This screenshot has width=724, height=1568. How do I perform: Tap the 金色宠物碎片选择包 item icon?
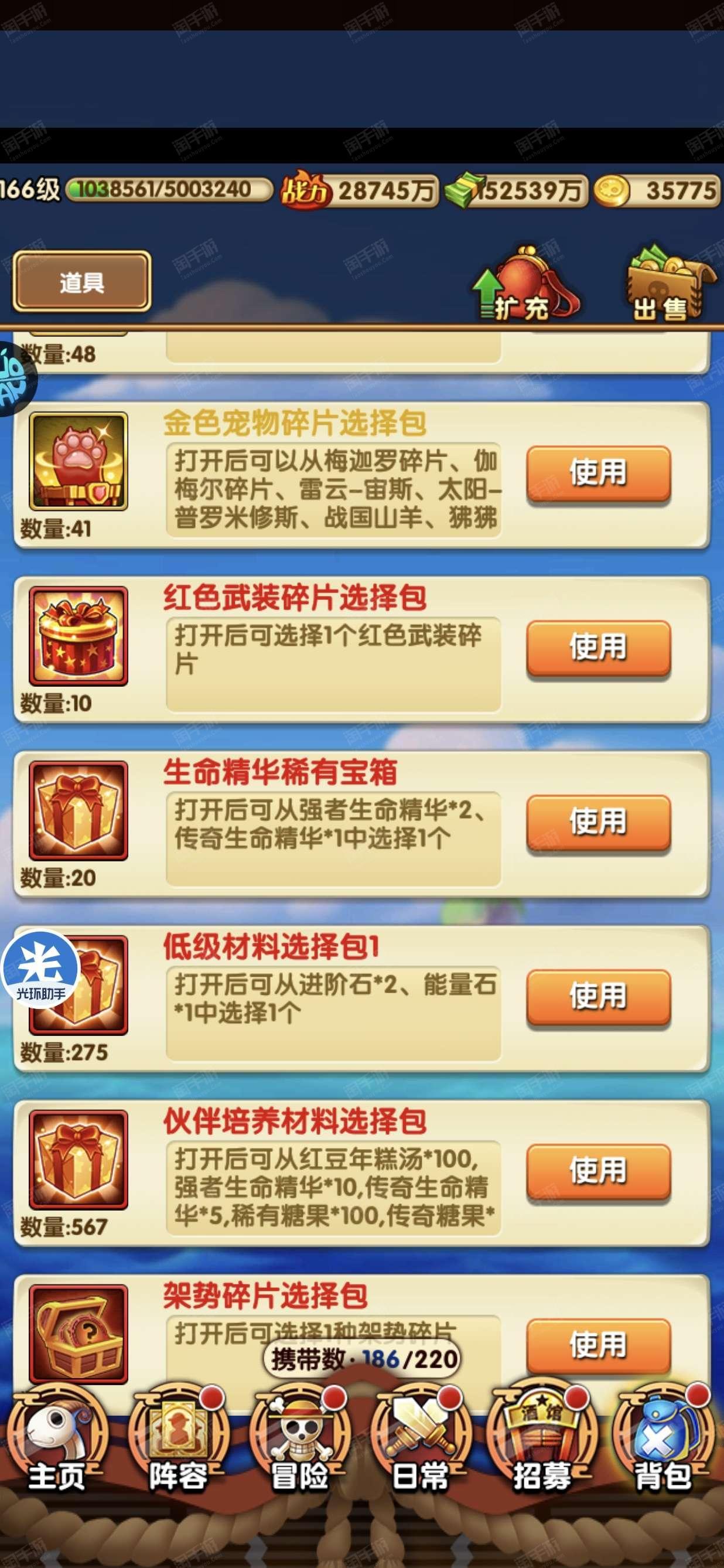tap(78, 461)
